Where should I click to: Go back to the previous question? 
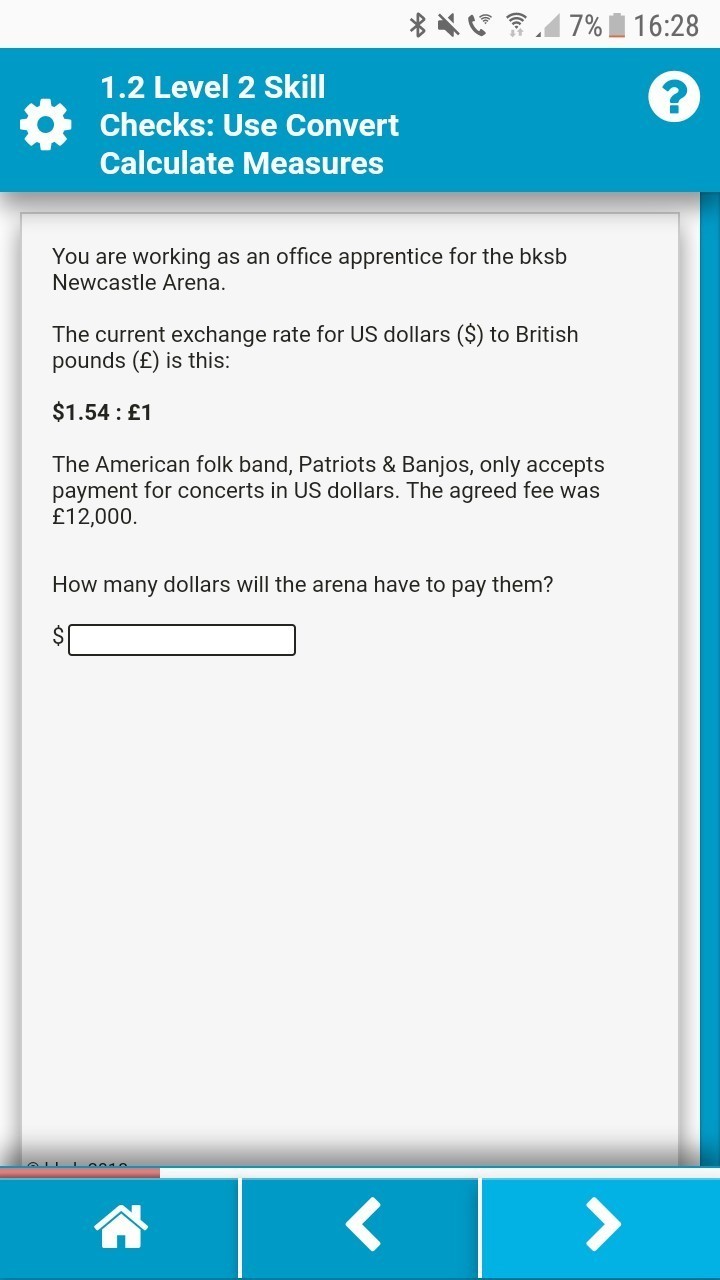(x=362, y=1225)
